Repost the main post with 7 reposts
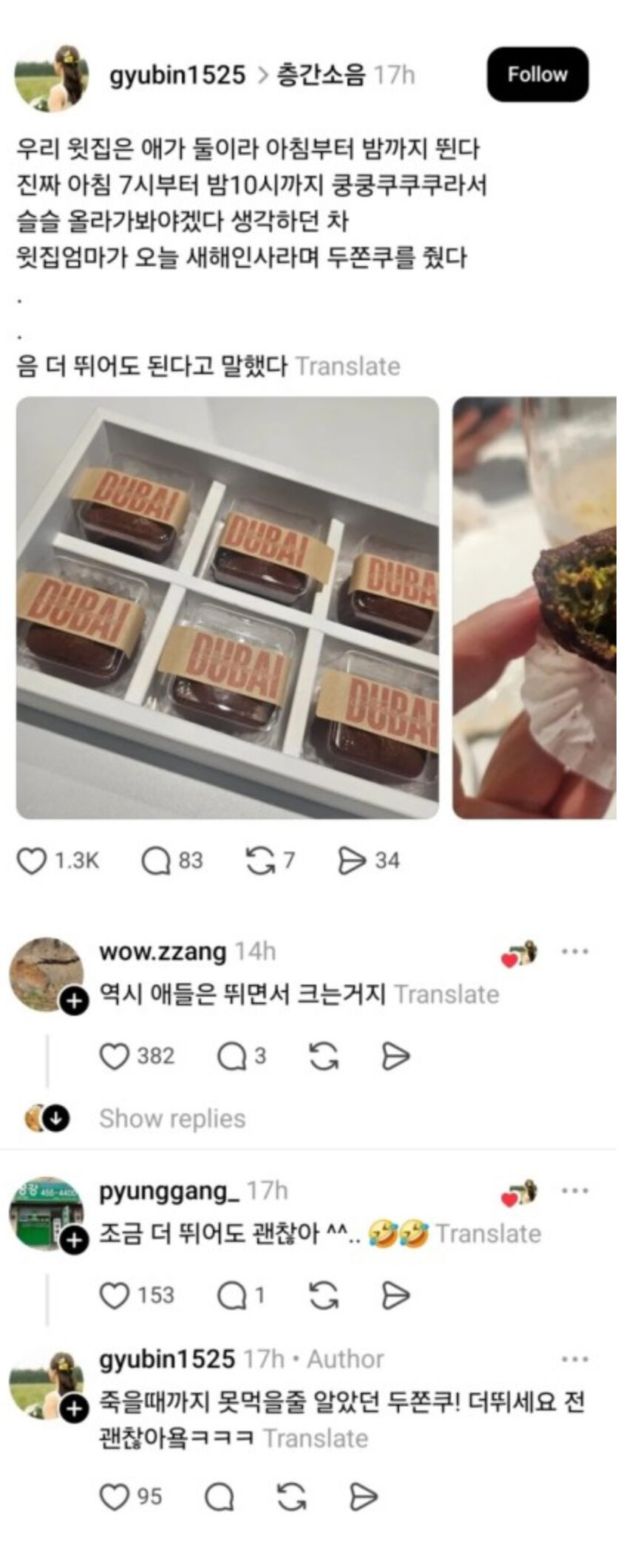The height and width of the screenshot is (1568, 635). click(x=259, y=861)
